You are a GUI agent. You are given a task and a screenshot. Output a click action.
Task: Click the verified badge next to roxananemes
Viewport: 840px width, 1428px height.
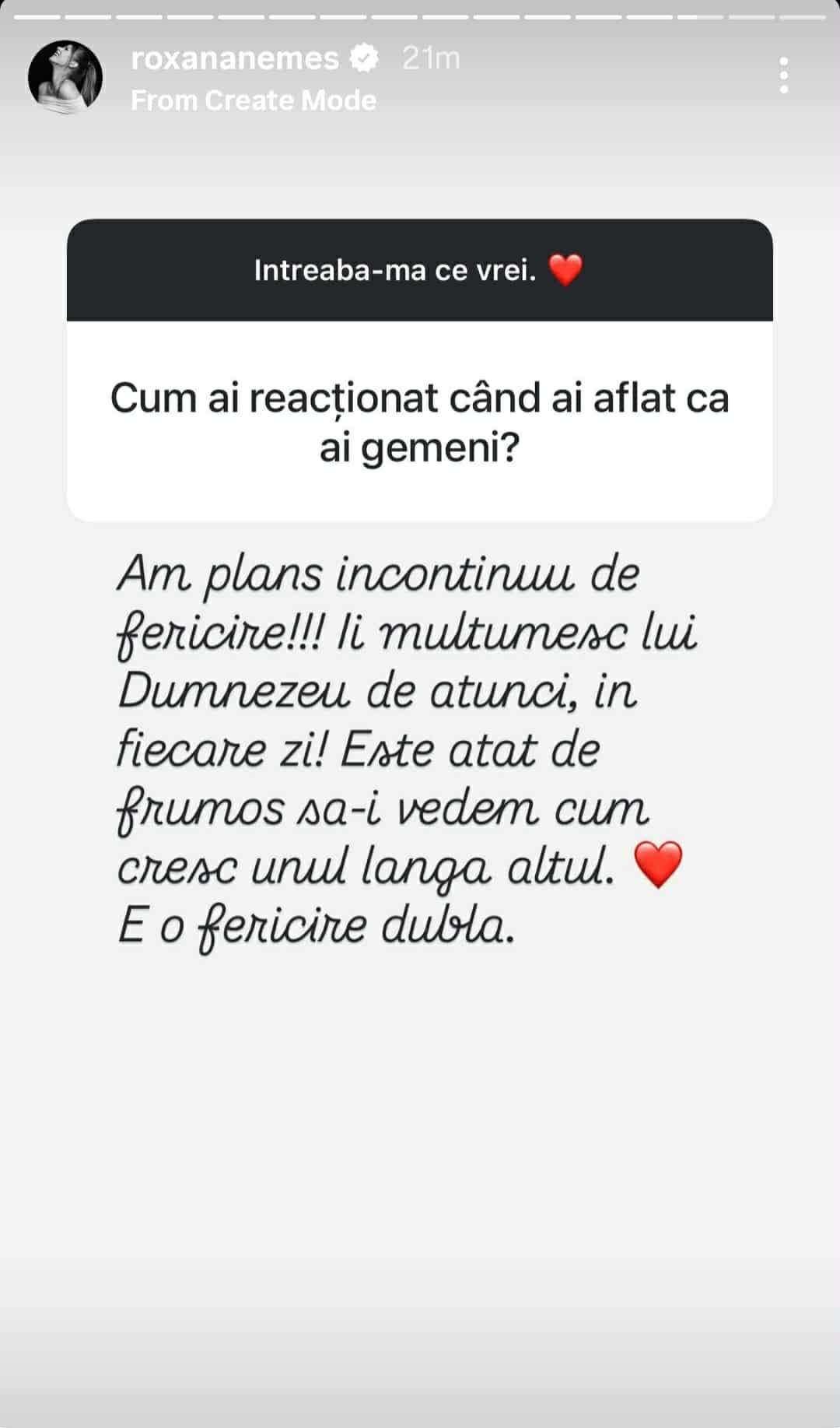362,58
